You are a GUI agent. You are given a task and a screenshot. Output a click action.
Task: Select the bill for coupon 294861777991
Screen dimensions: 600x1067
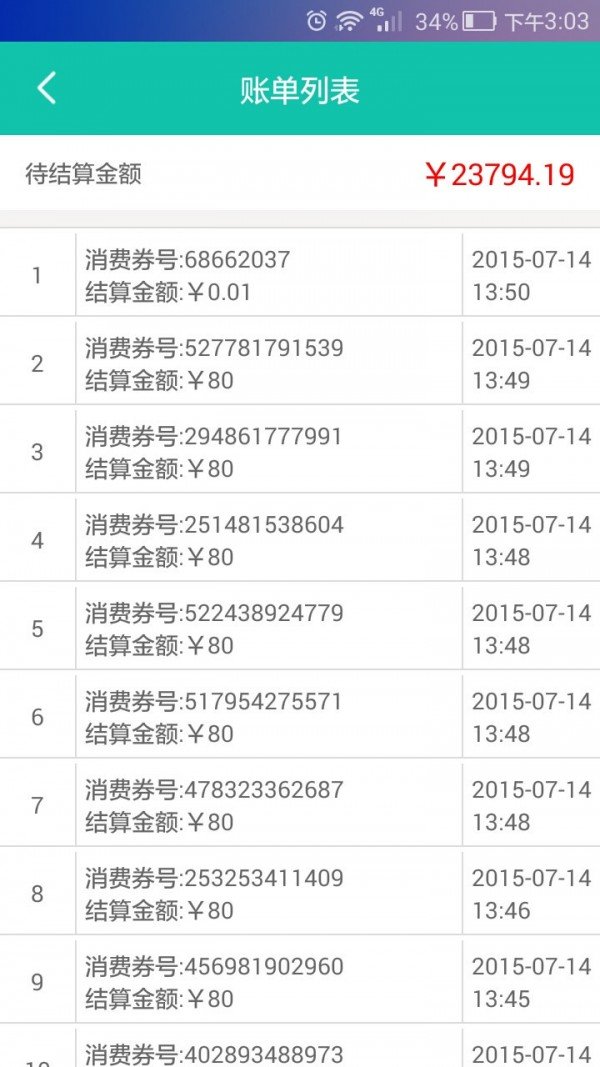(x=300, y=453)
